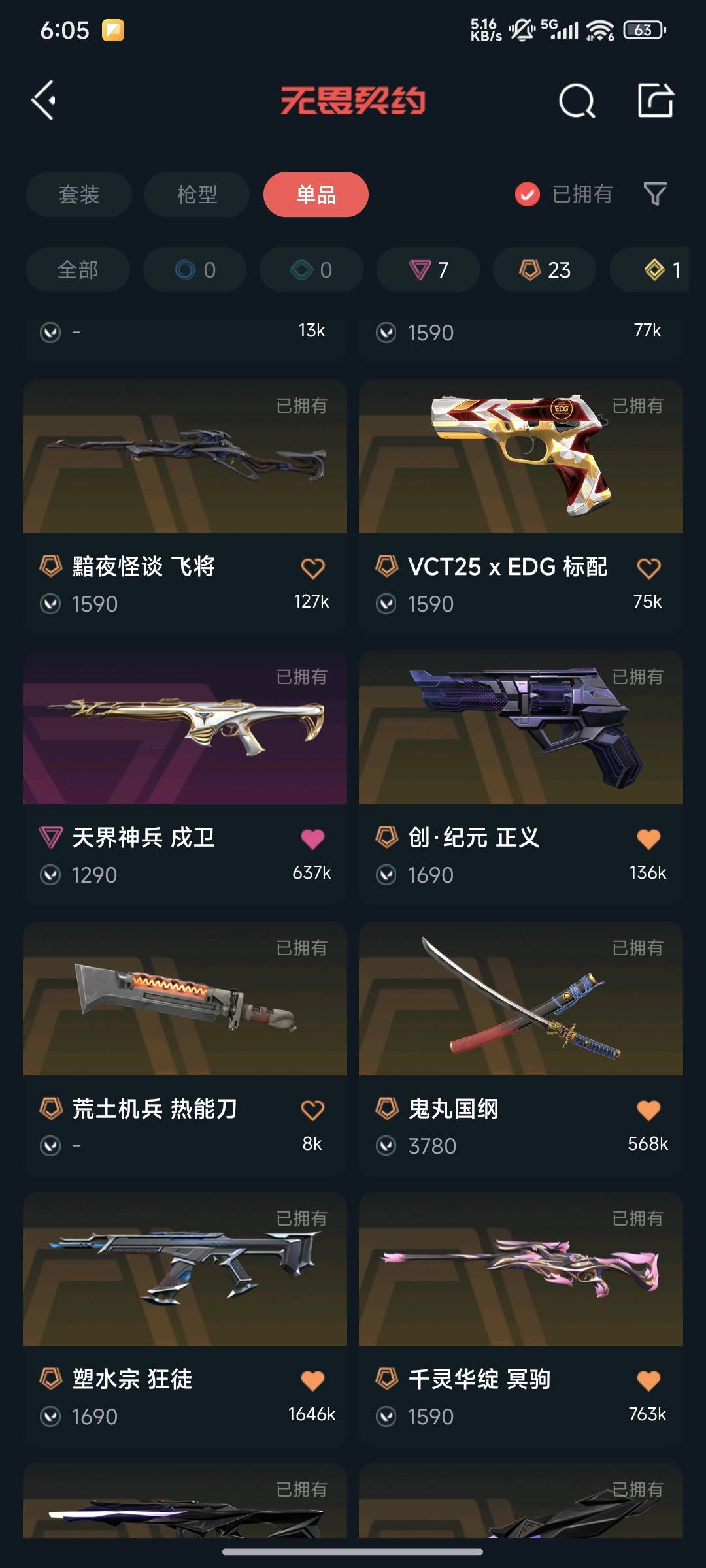Viewport: 706px width, 1568px height.
Task: Open the funnel filter options
Action: (x=655, y=194)
